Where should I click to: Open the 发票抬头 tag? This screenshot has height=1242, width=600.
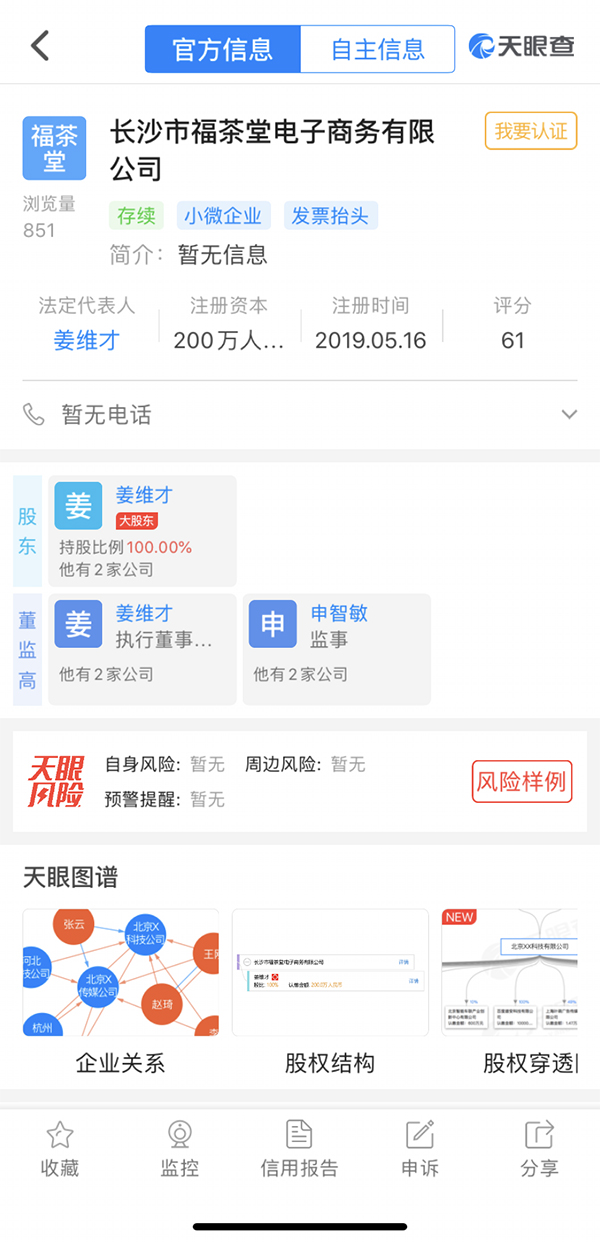330,215
